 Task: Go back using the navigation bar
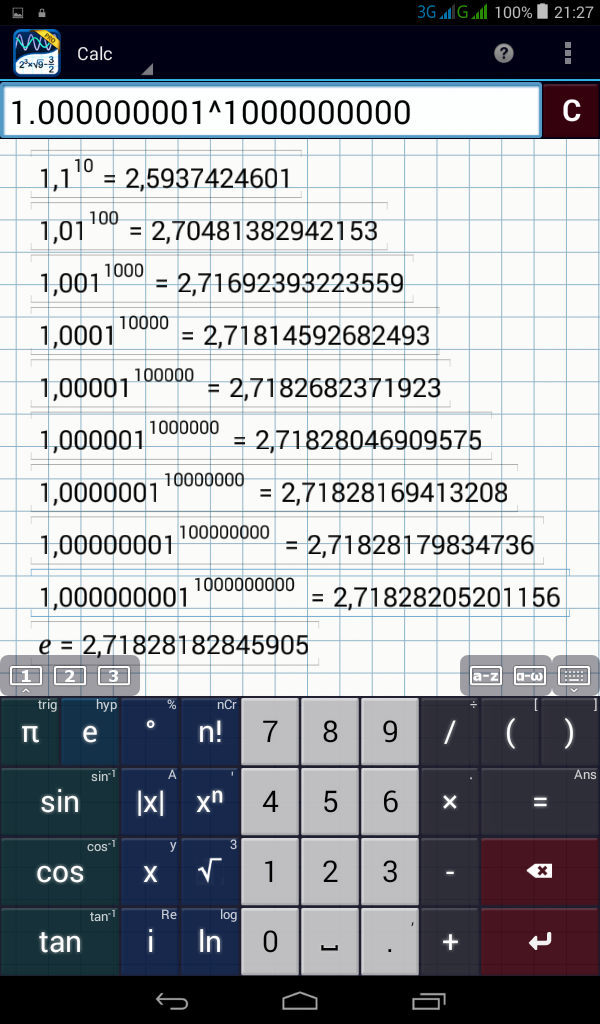click(171, 1000)
